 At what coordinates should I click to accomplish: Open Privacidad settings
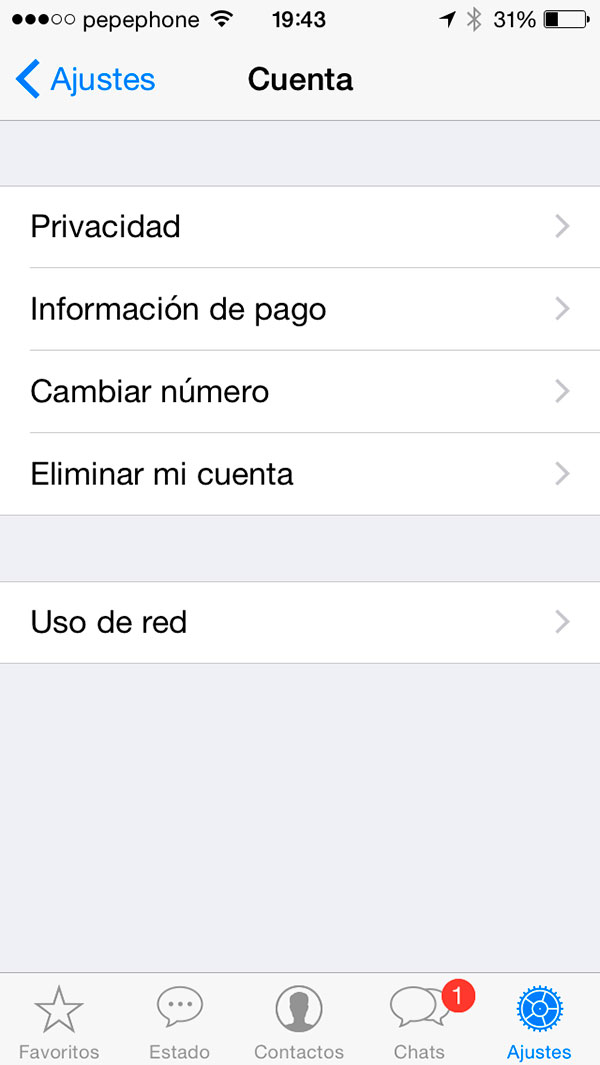point(300,227)
